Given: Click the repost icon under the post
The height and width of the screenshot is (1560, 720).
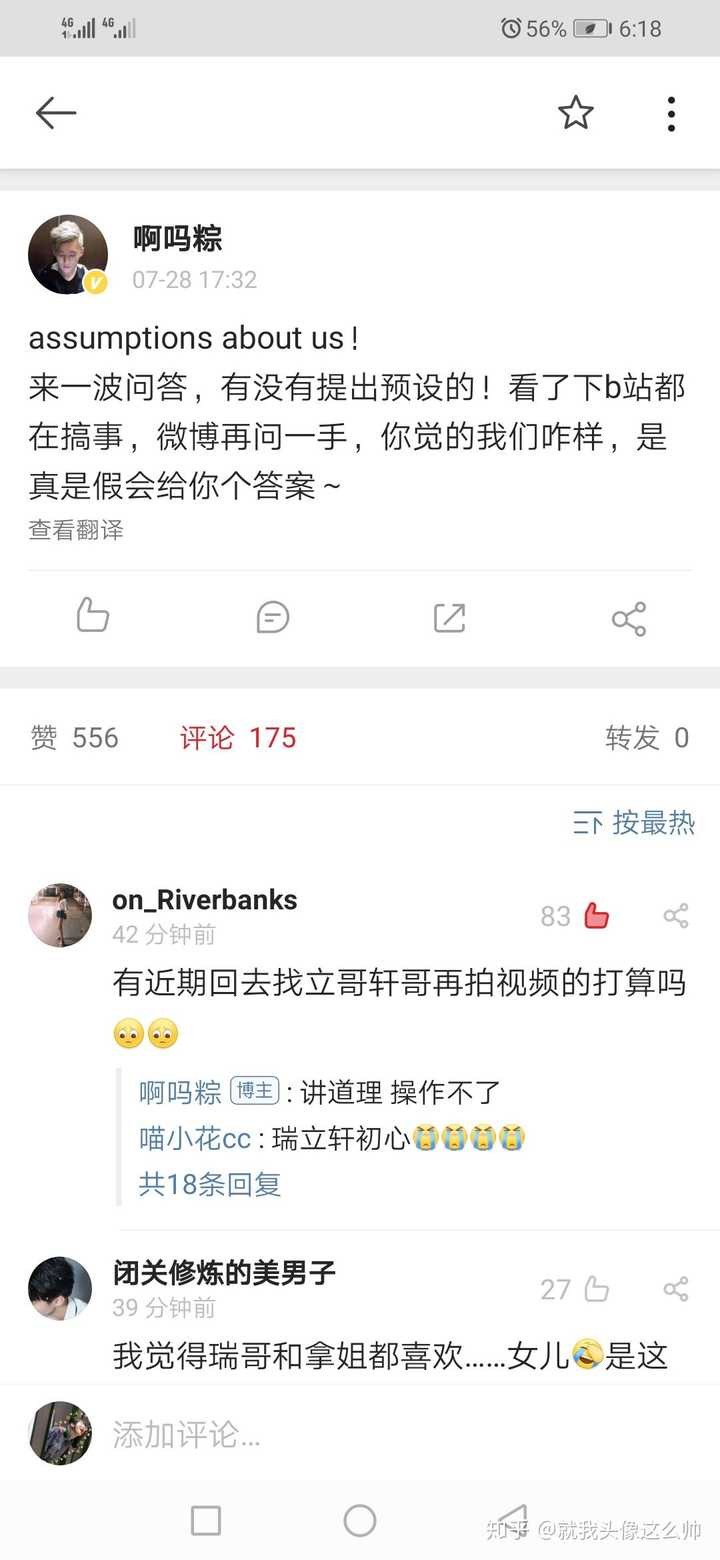Looking at the screenshot, I should coord(449,617).
